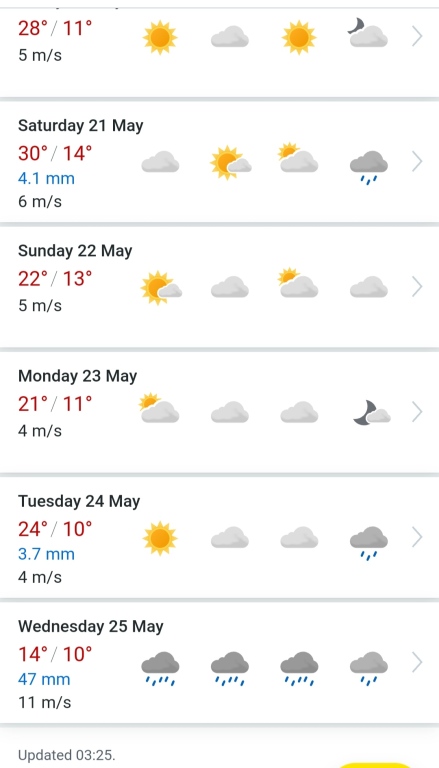This screenshot has height=768, width=439.
Task: Open the Monday 23 May forecast
Action: [x=220, y=413]
